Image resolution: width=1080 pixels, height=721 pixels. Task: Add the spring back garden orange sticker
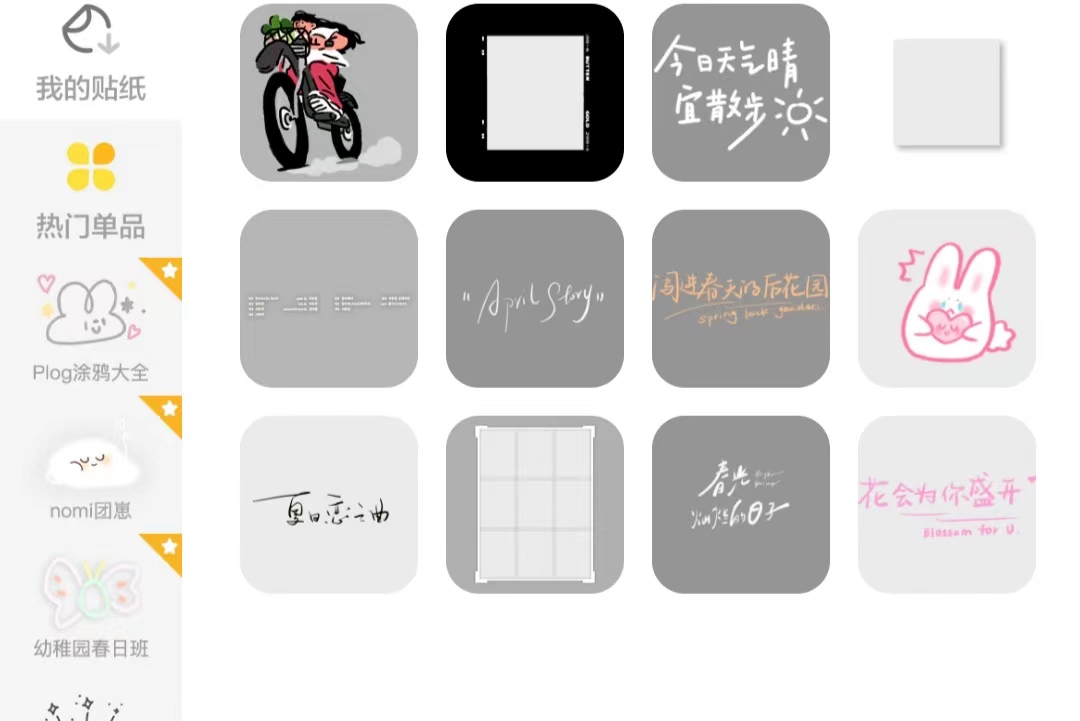[741, 299]
